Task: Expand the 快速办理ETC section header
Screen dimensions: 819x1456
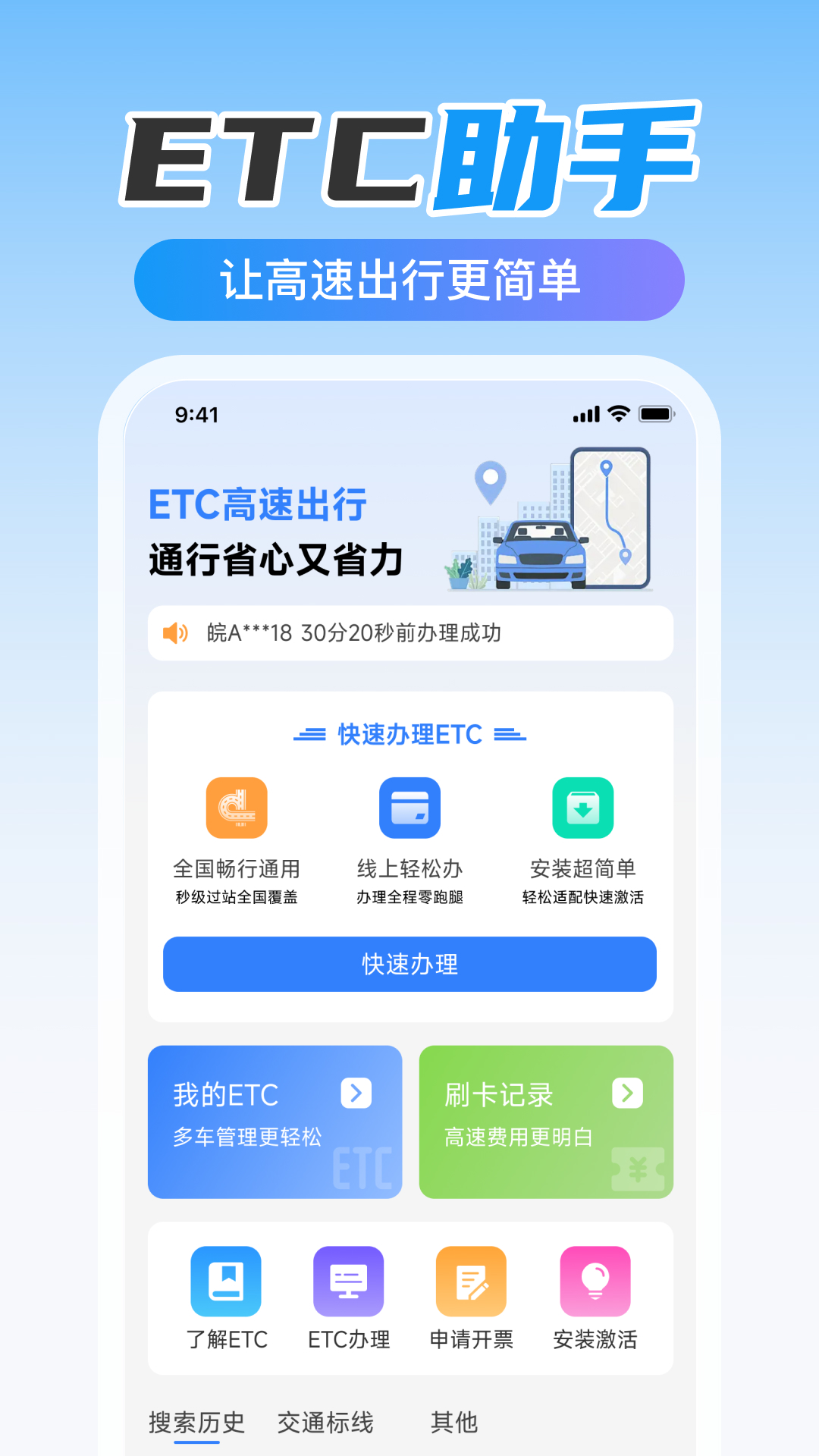Action: 409,733
